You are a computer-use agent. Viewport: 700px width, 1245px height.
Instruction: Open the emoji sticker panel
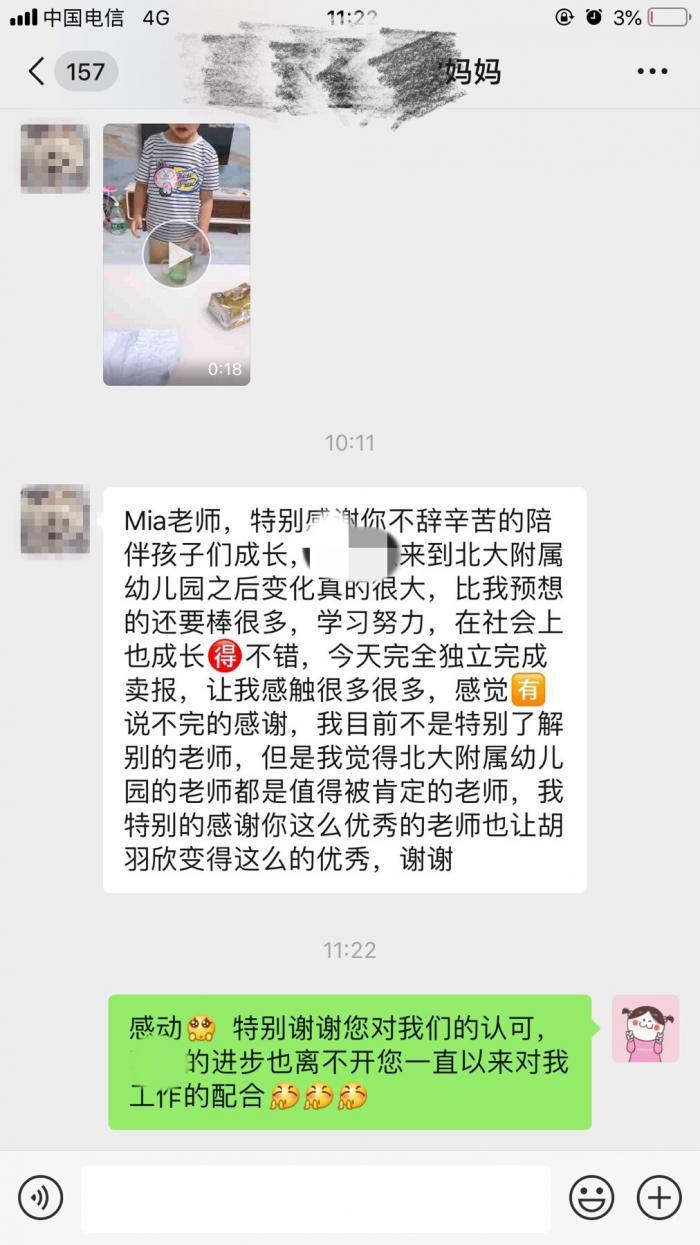pyautogui.click(x=591, y=1197)
